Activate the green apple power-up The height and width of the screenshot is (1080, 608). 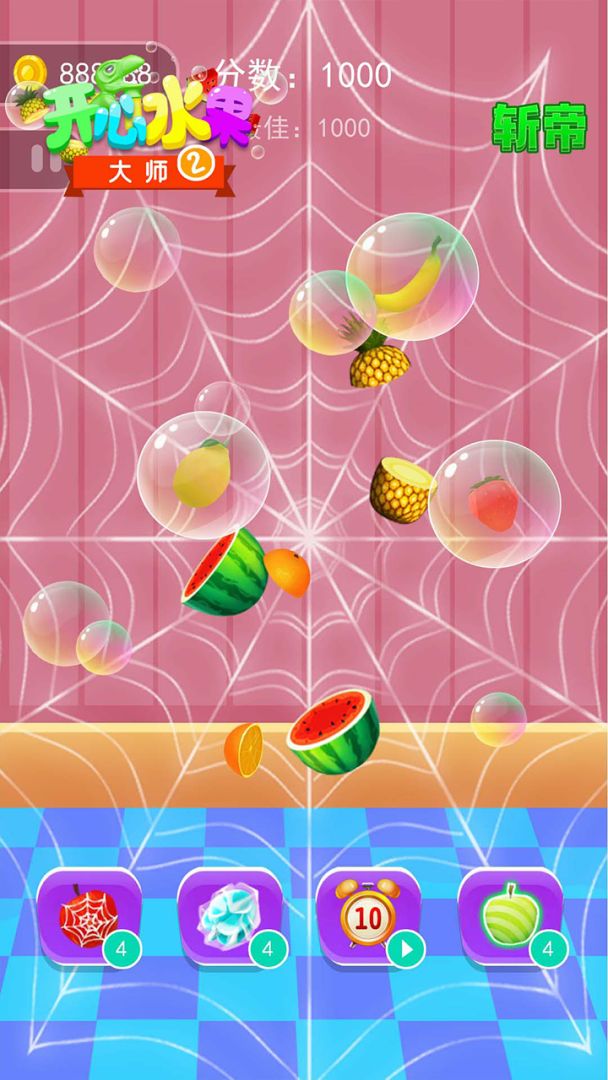click(x=510, y=915)
